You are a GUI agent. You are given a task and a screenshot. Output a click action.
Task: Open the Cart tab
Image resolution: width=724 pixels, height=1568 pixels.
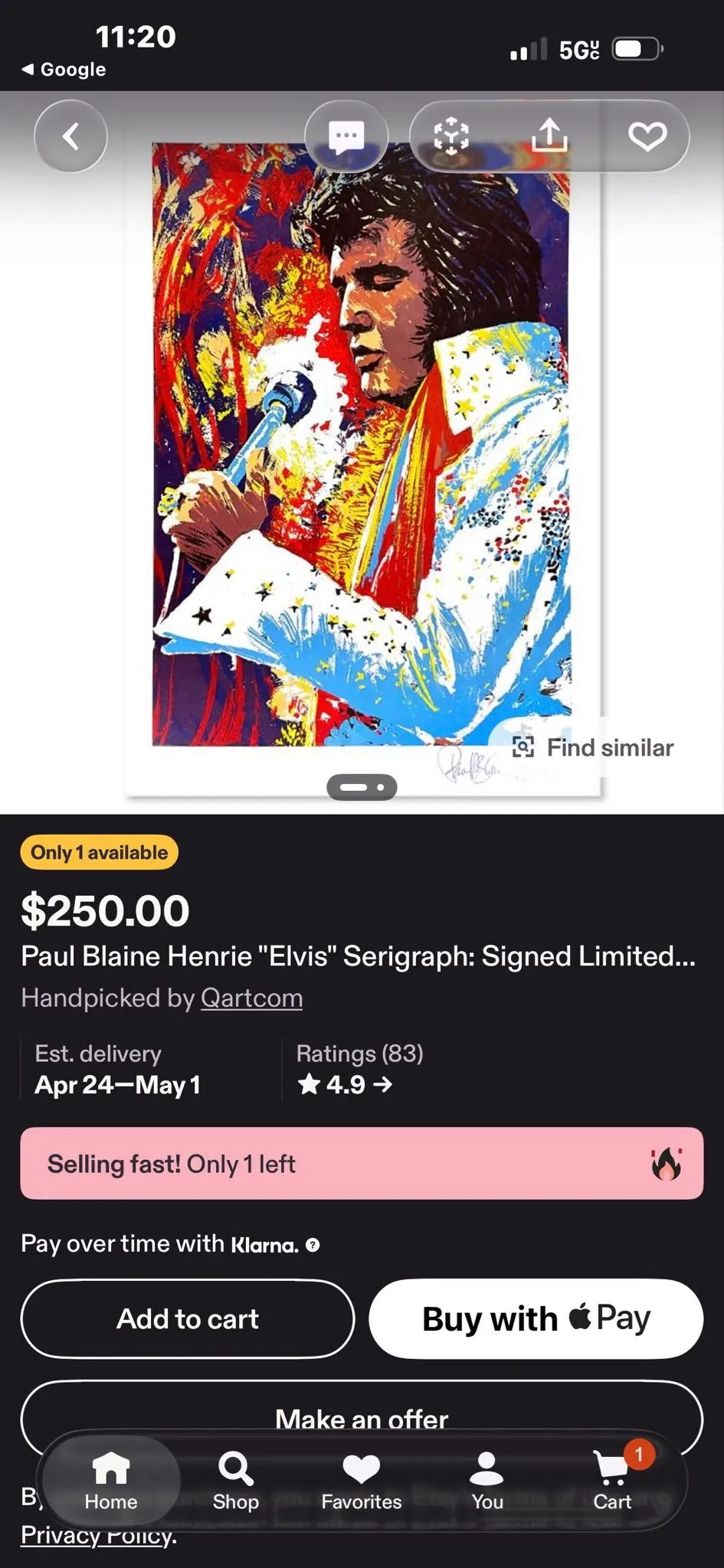(613, 1481)
